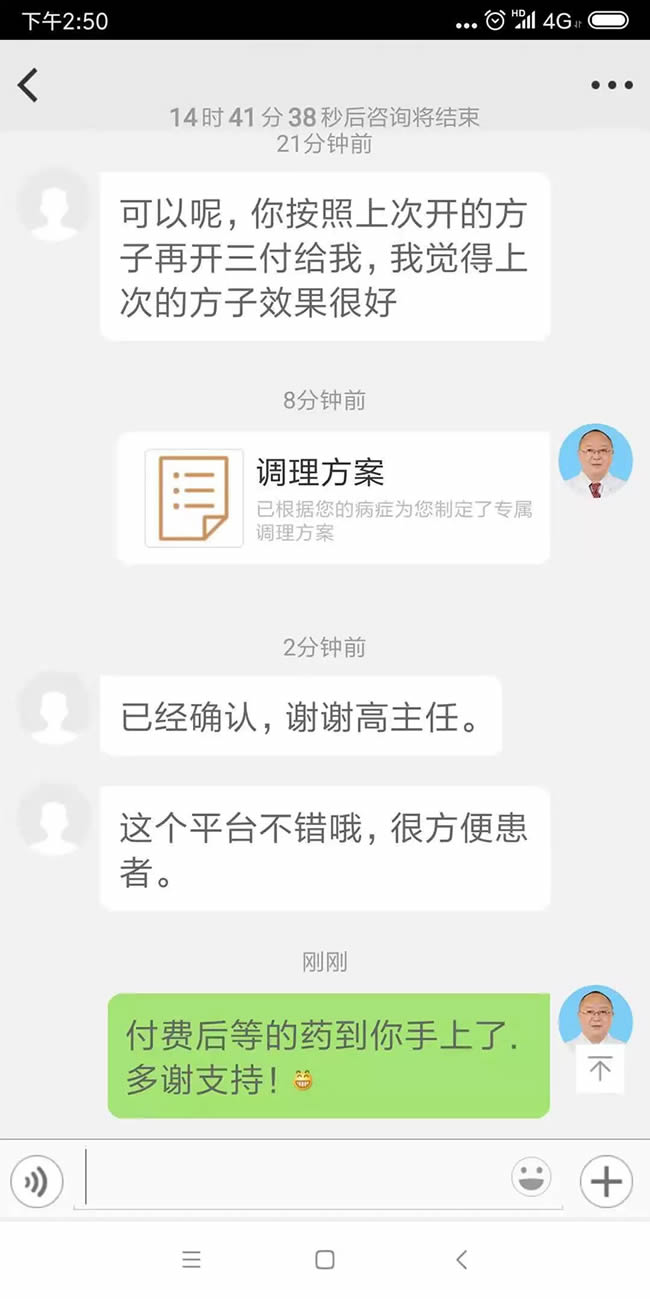Switch to voice input mode
Image resolution: width=650 pixels, height=1299 pixels.
37,1181
